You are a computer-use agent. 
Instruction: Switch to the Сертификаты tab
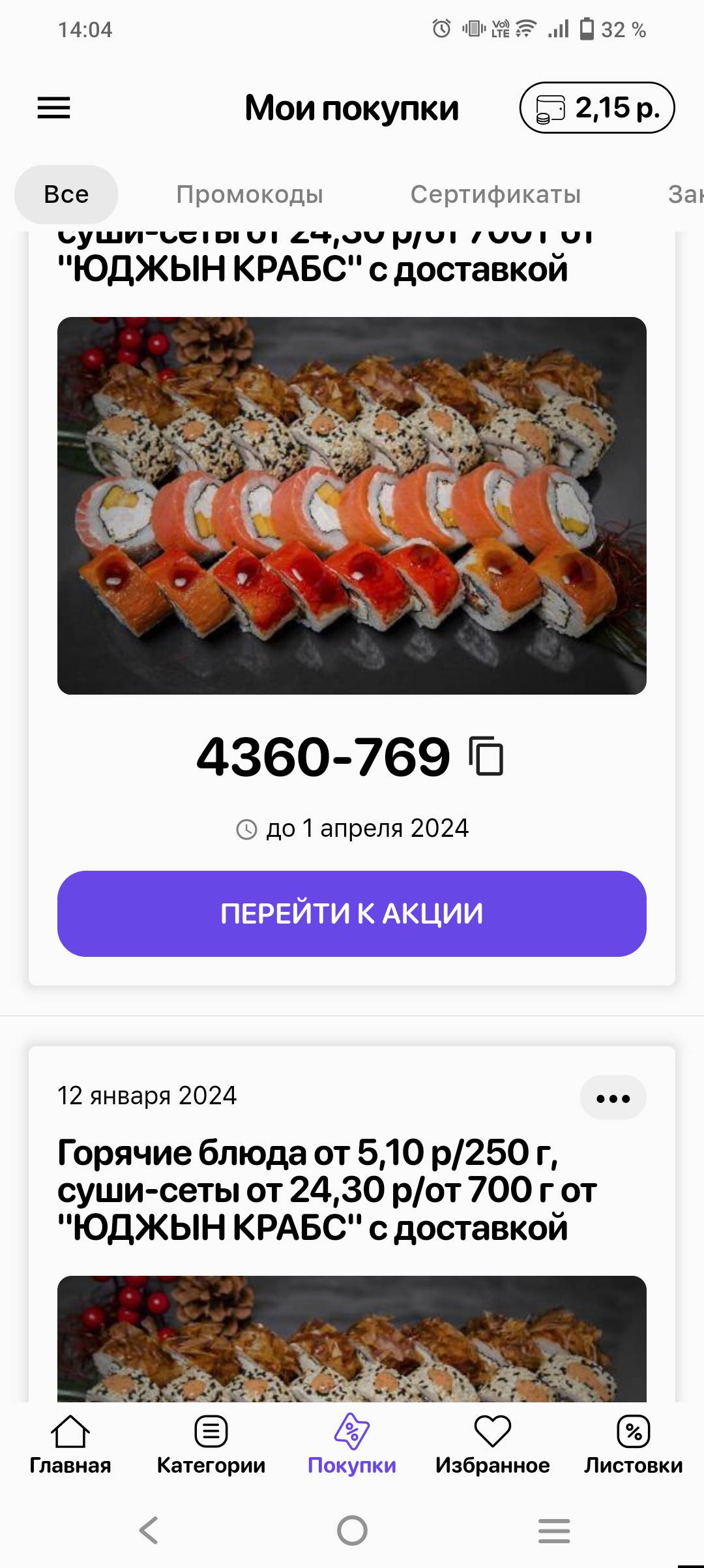(495, 194)
